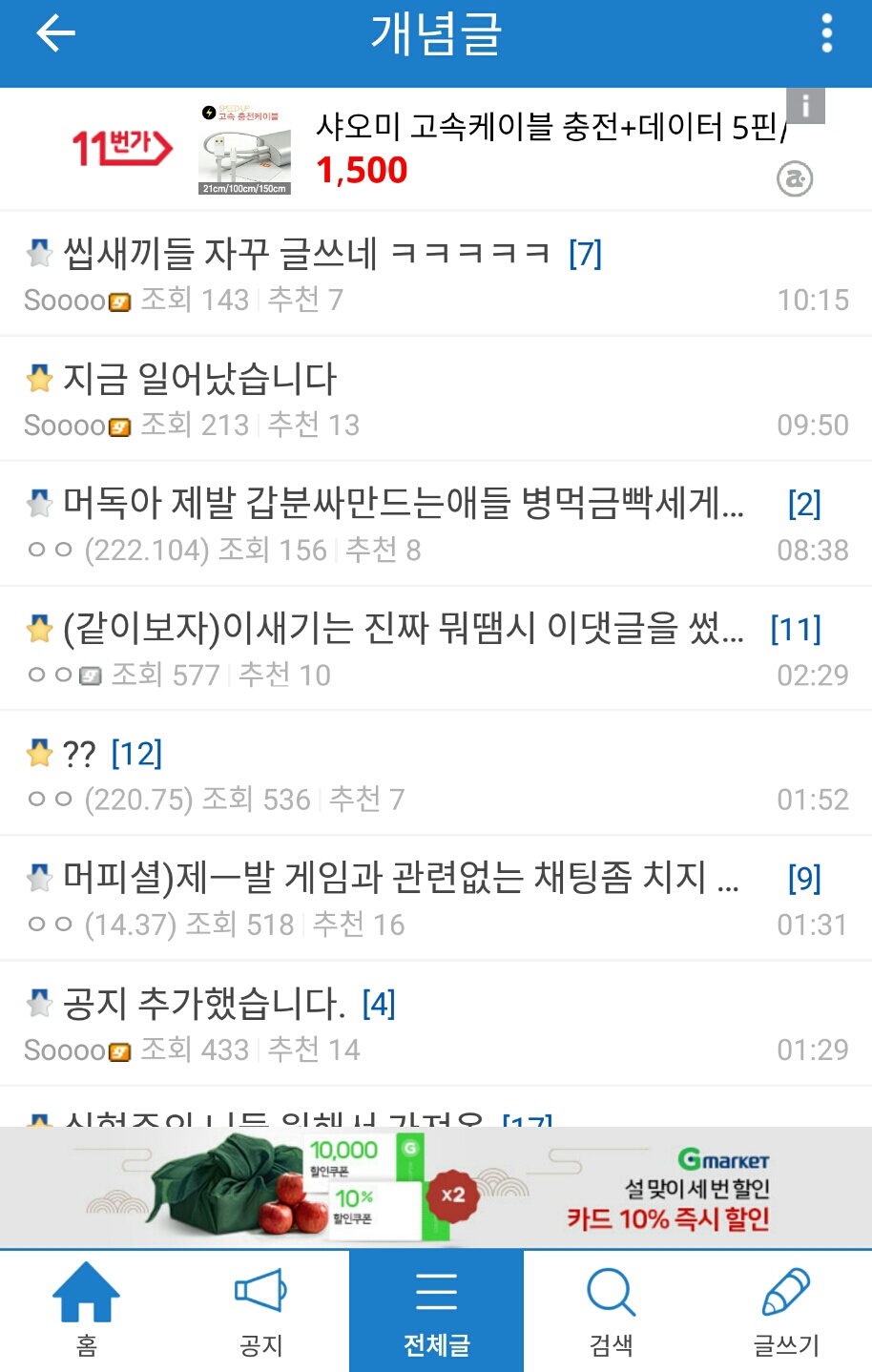Open the overflow menu
This screenshot has height=1372, width=872.
click(826, 35)
